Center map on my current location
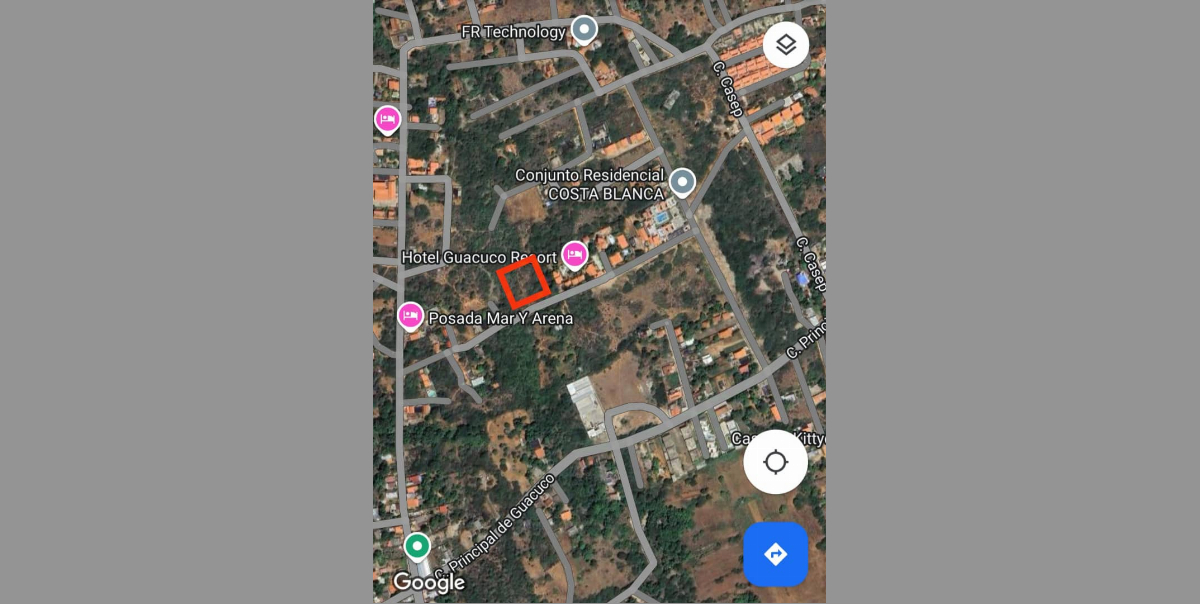1200x604 pixels. tap(775, 462)
